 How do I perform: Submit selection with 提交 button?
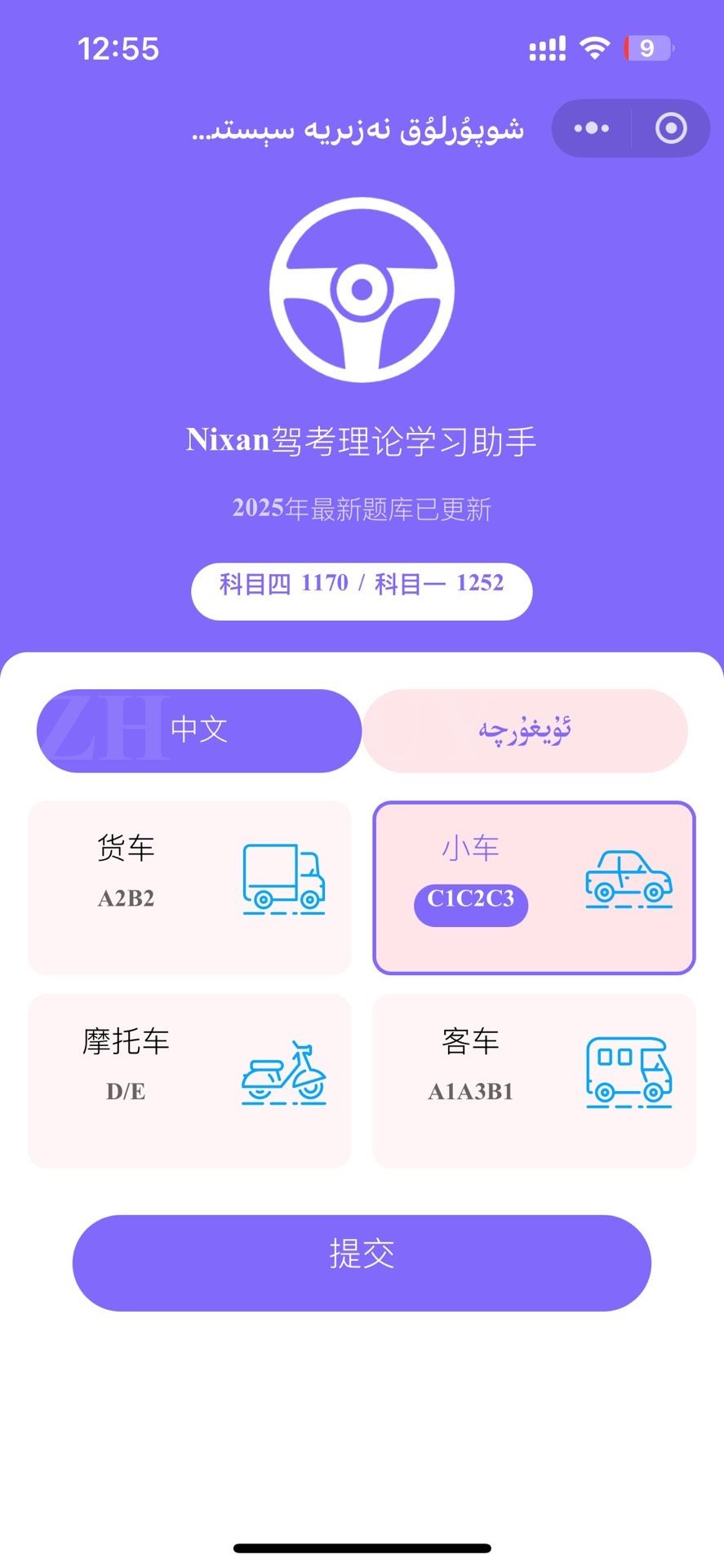[x=362, y=1262]
